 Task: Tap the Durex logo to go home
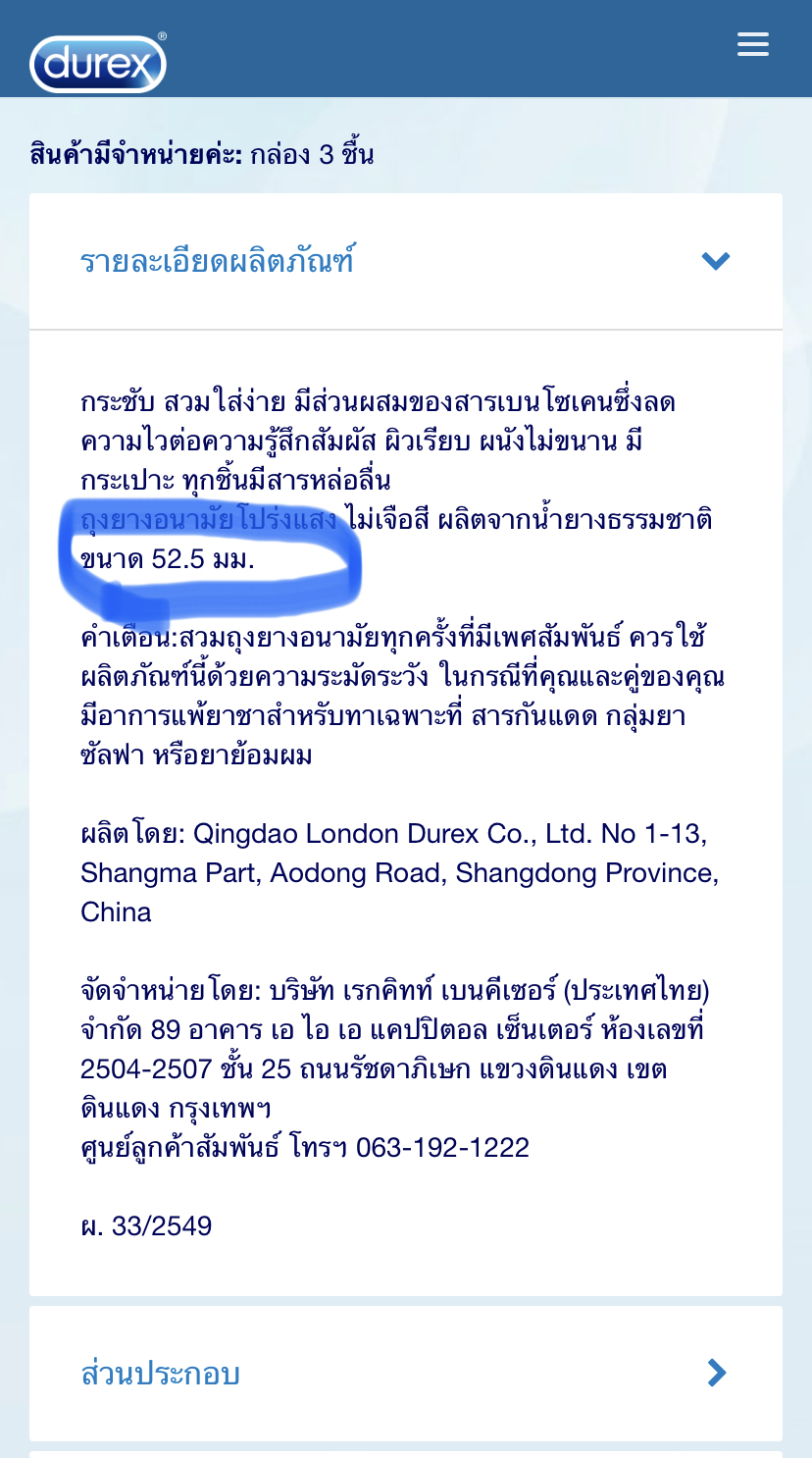pos(98,63)
